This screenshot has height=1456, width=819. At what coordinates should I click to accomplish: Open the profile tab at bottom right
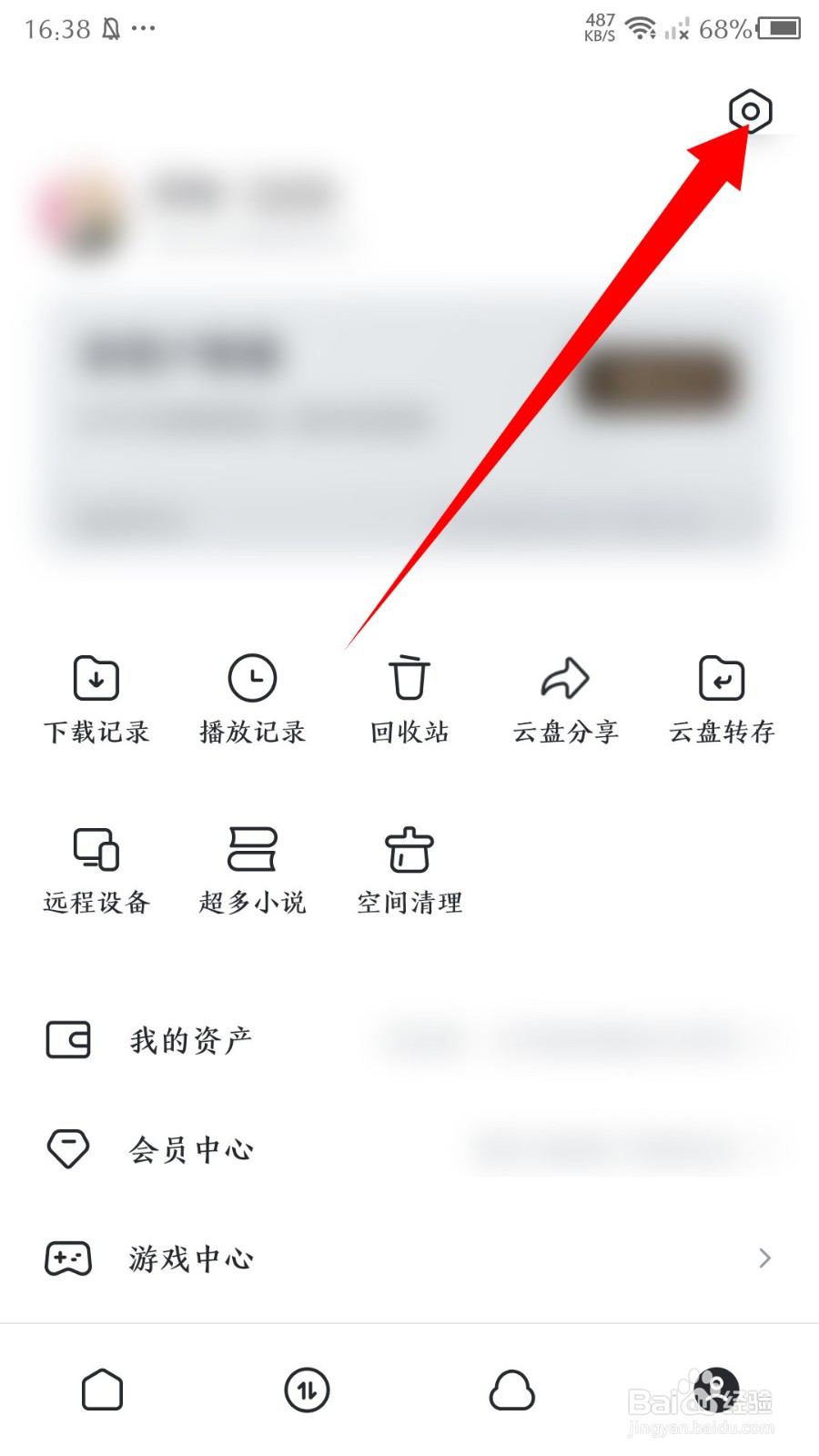coord(716,1390)
